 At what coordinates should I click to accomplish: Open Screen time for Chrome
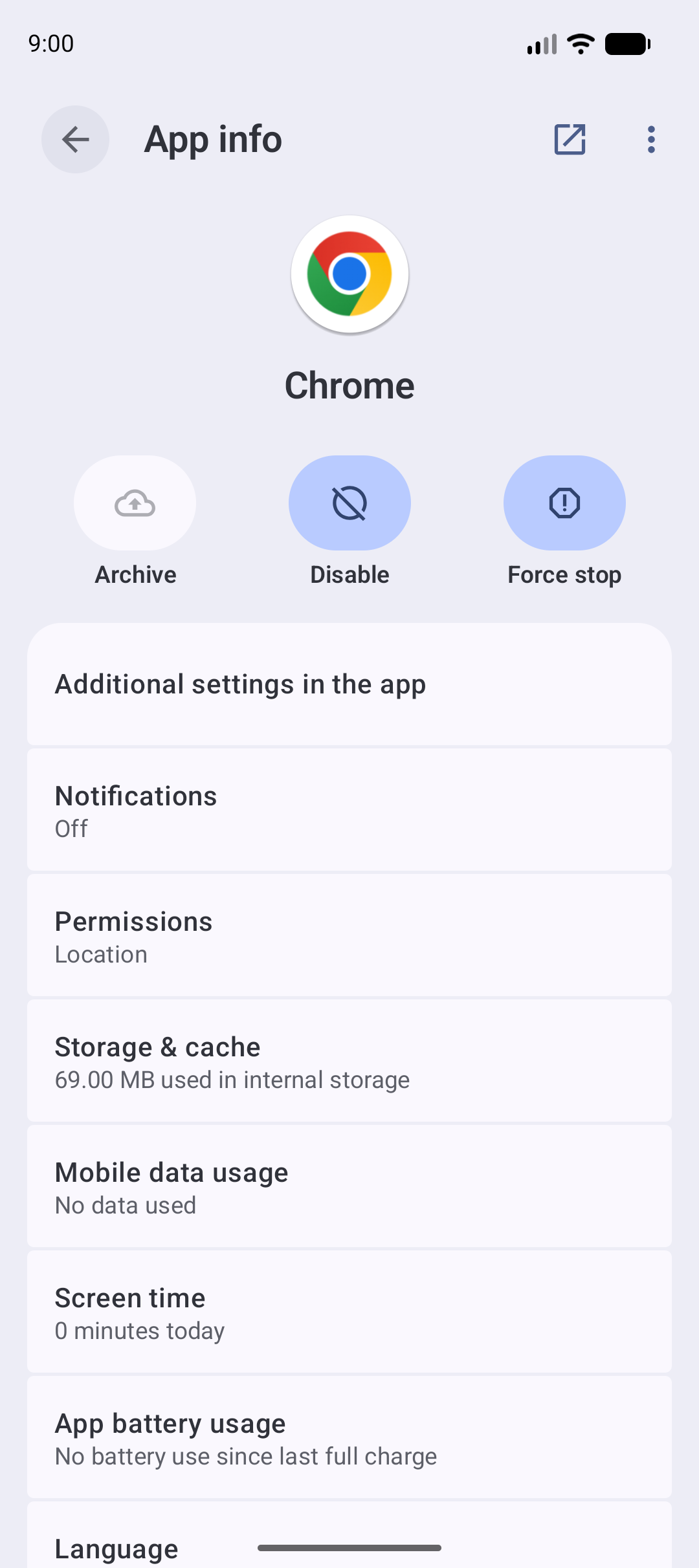[349, 1312]
